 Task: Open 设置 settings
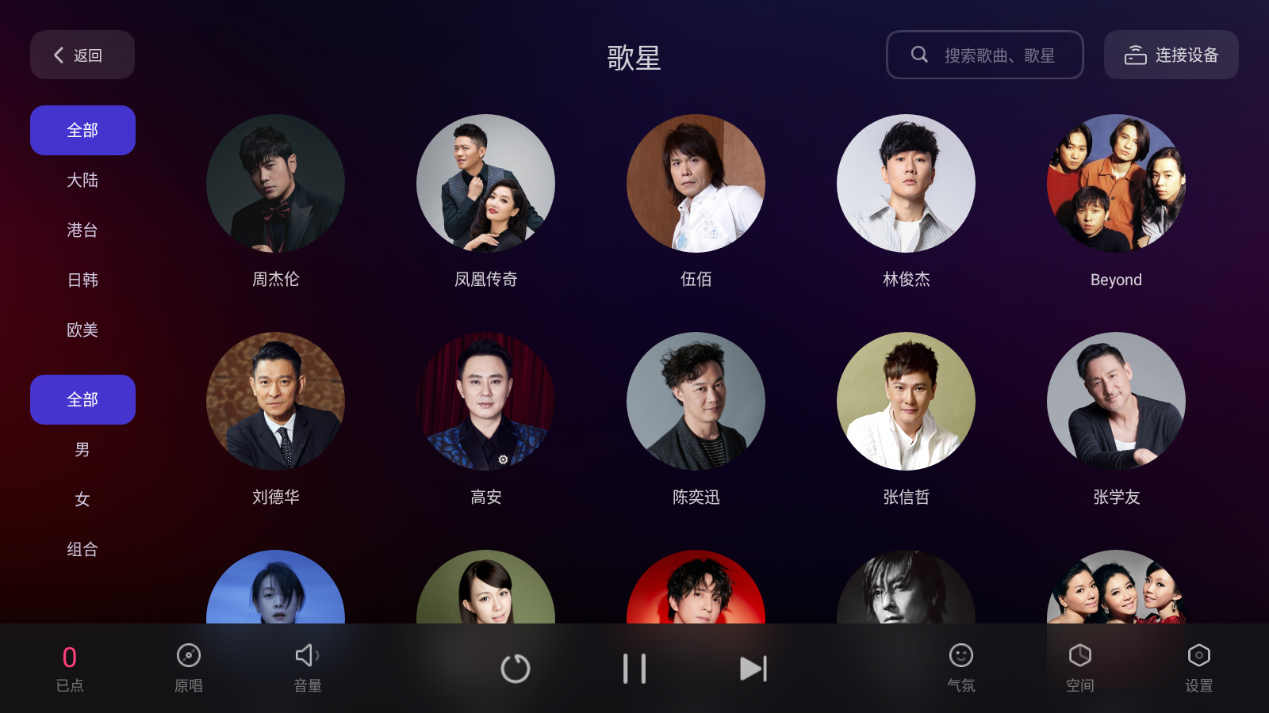click(x=1198, y=667)
